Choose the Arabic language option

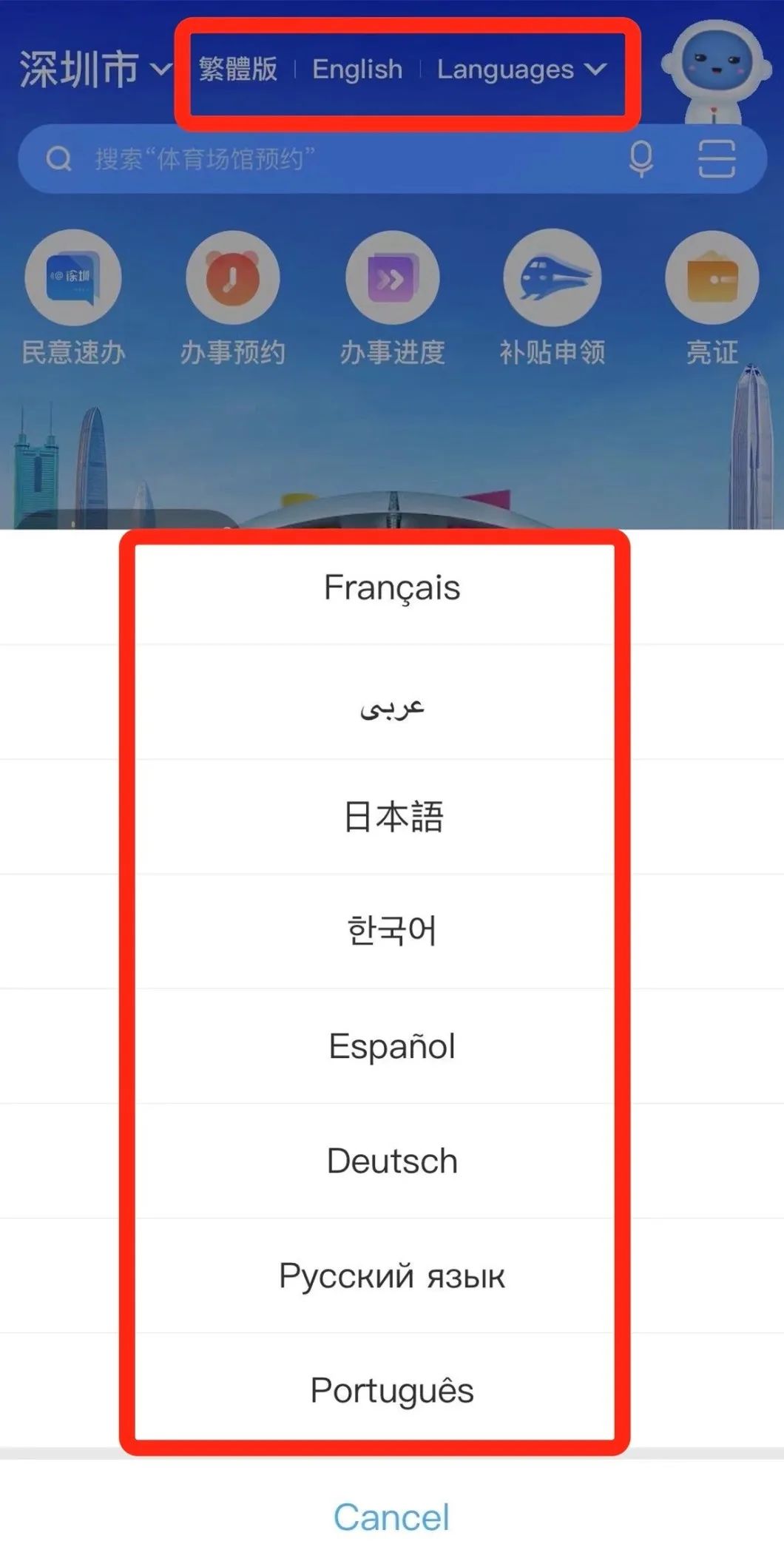pyautogui.click(x=392, y=702)
